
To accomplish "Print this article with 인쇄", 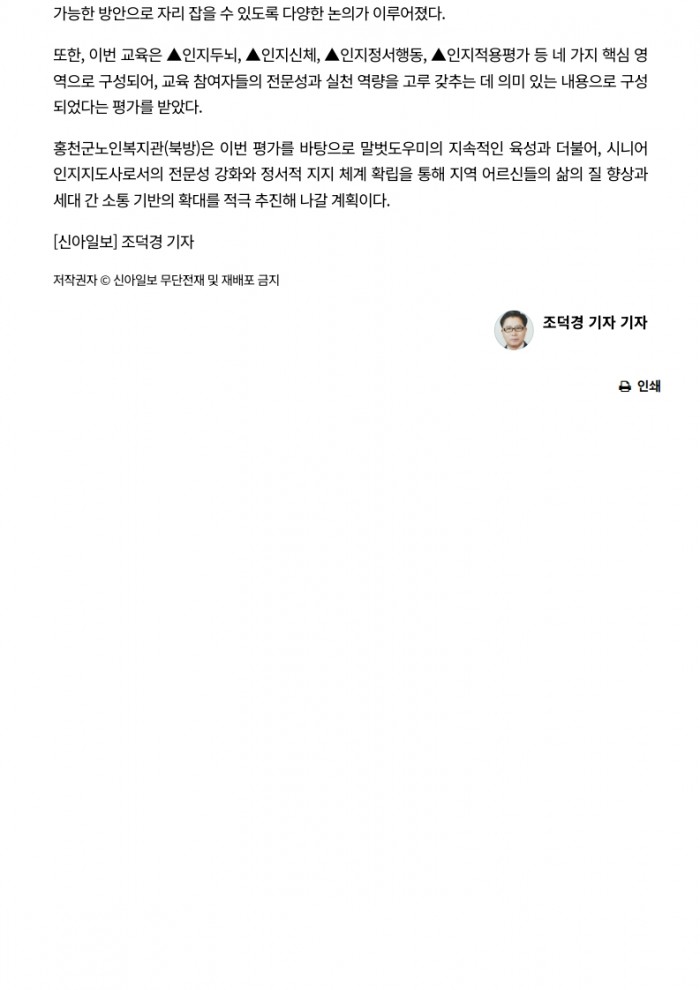I will click(640, 387).
